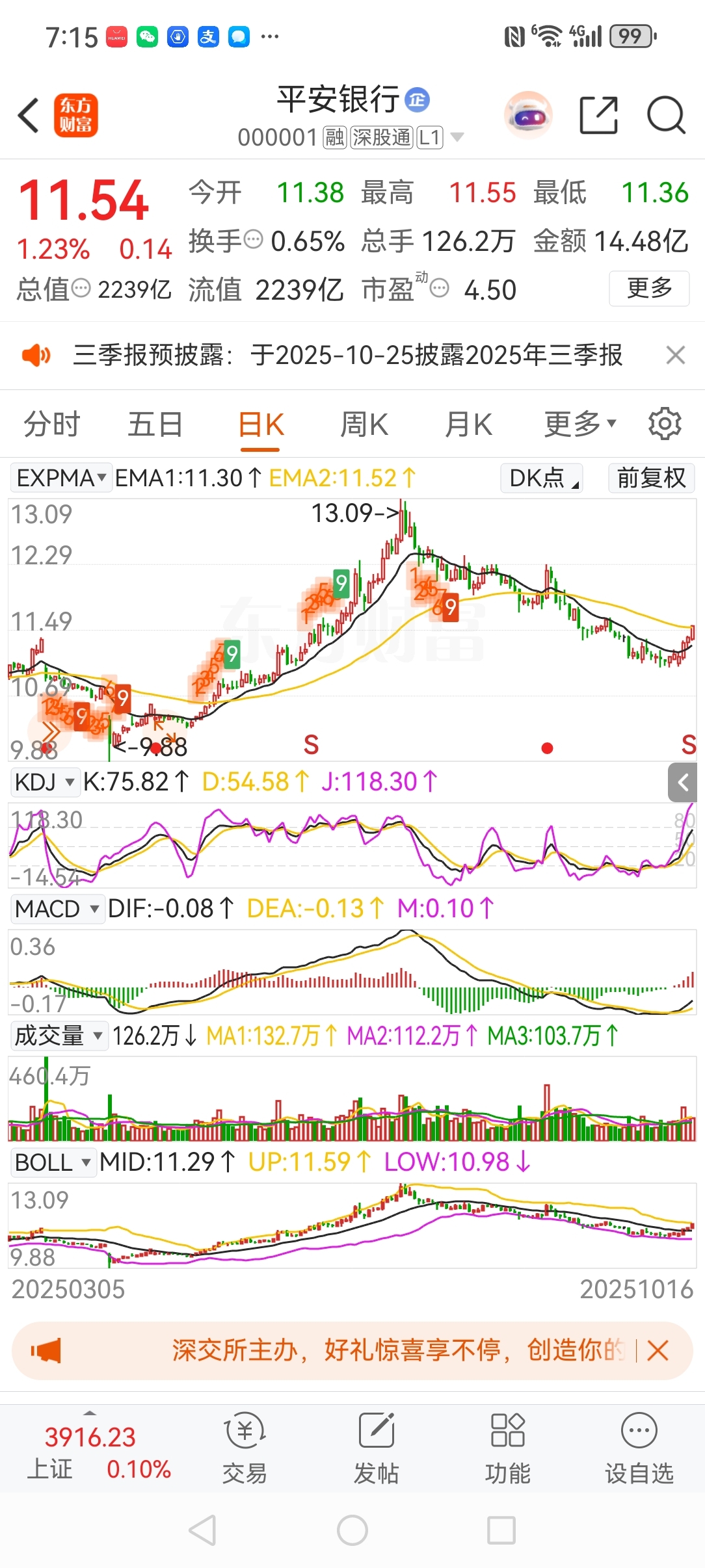Change the EXPMA indicator dropdown

point(61,478)
